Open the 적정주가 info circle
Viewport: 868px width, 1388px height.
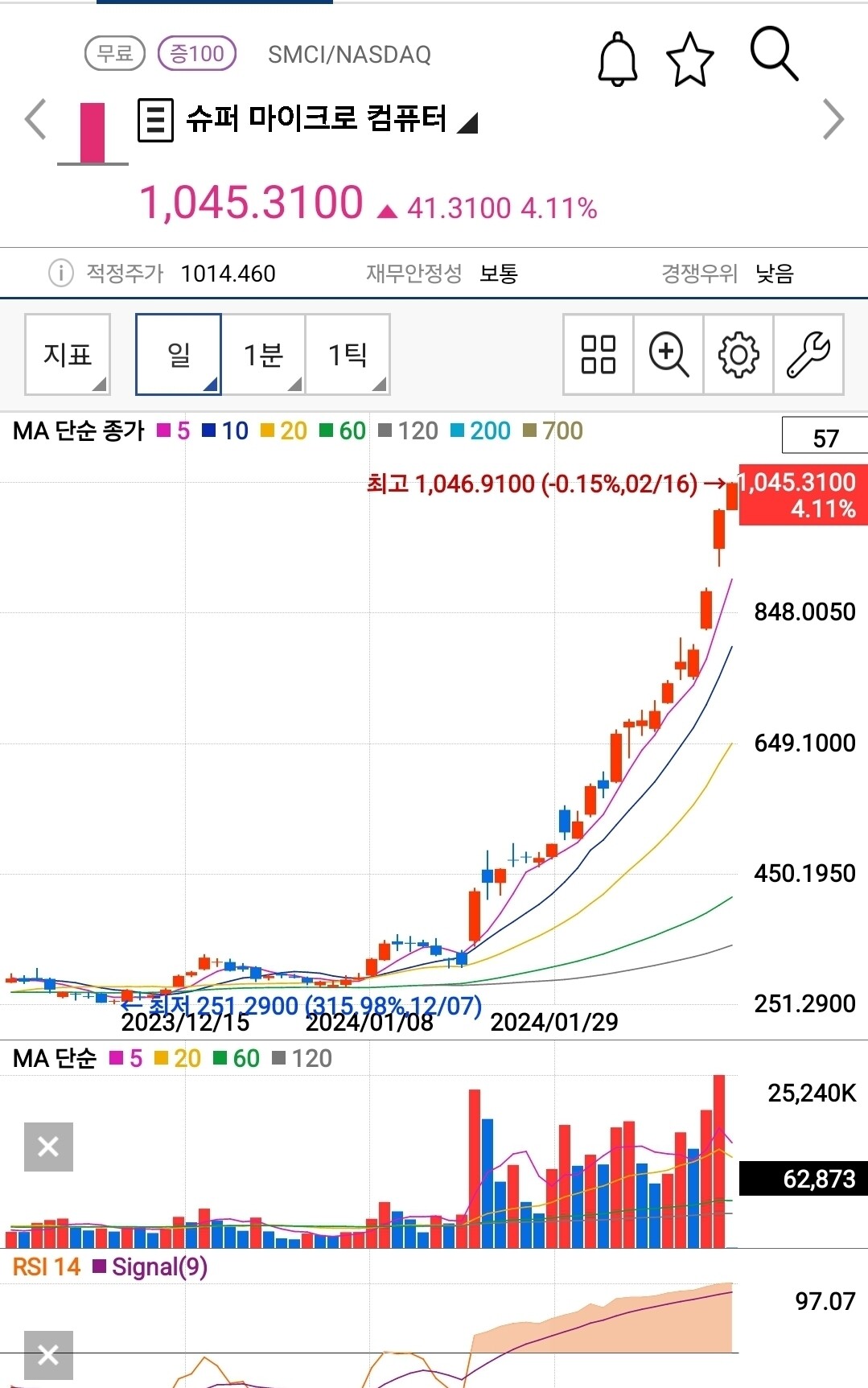pos(60,273)
